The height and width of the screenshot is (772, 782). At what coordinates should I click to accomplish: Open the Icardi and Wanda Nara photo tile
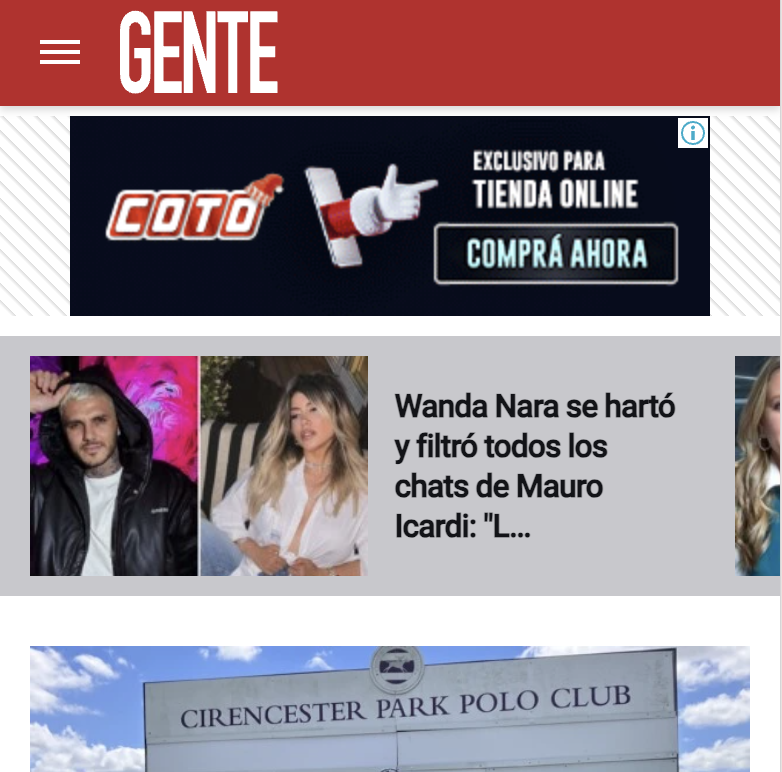199,466
